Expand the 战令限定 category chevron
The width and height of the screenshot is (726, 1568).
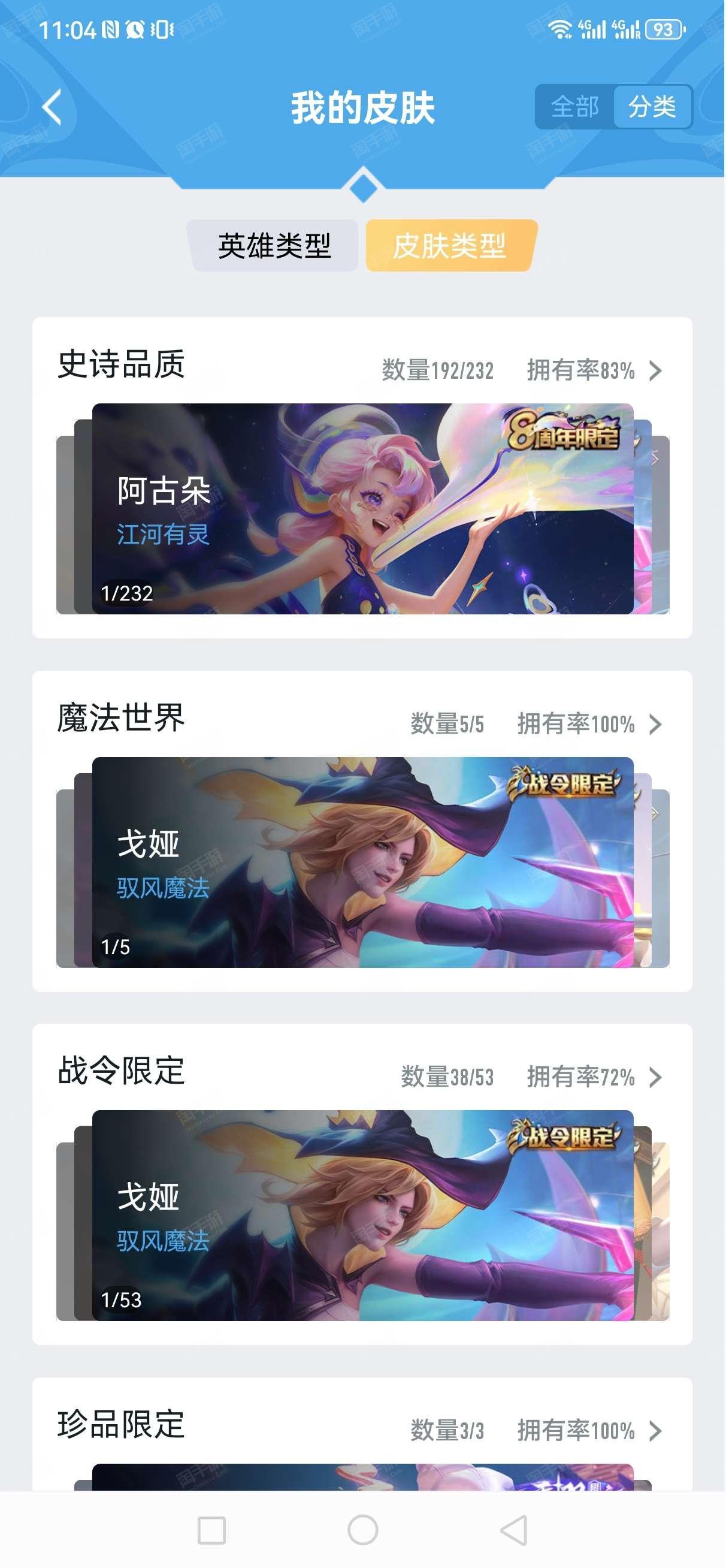pos(655,1077)
